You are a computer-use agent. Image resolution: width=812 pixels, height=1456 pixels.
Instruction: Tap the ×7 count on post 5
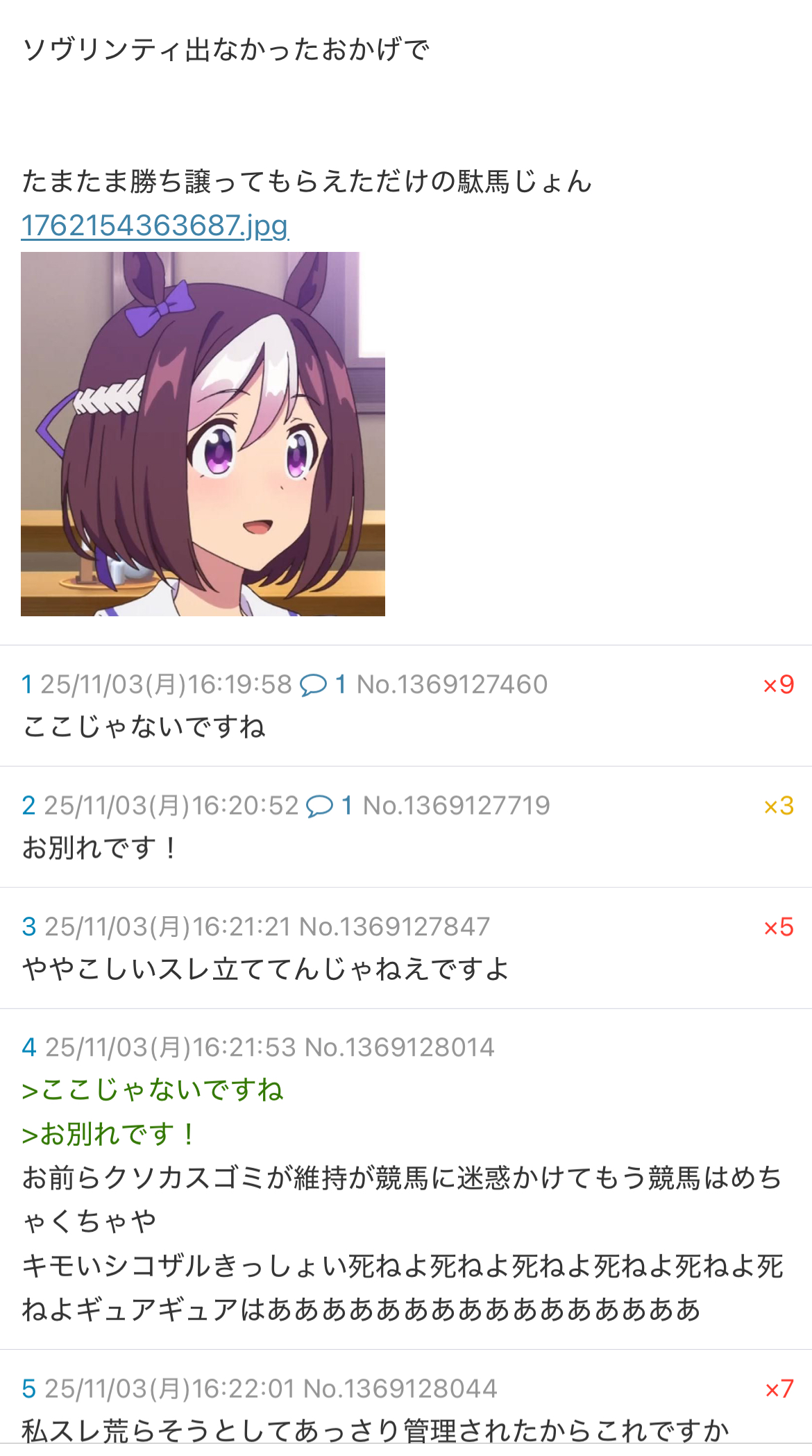coord(779,1389)
